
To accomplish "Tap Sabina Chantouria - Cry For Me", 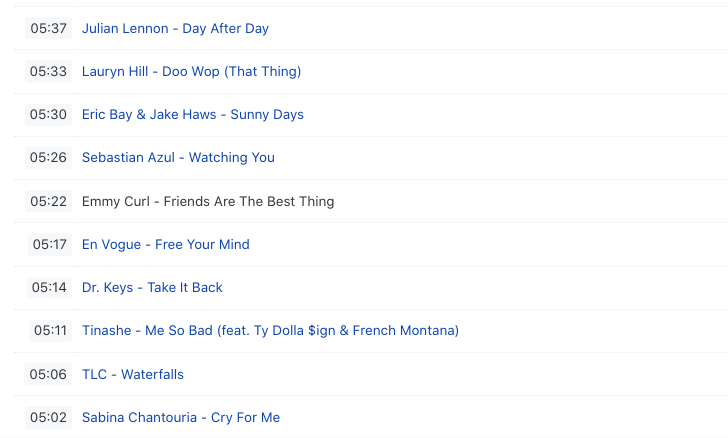I will 181,417.
